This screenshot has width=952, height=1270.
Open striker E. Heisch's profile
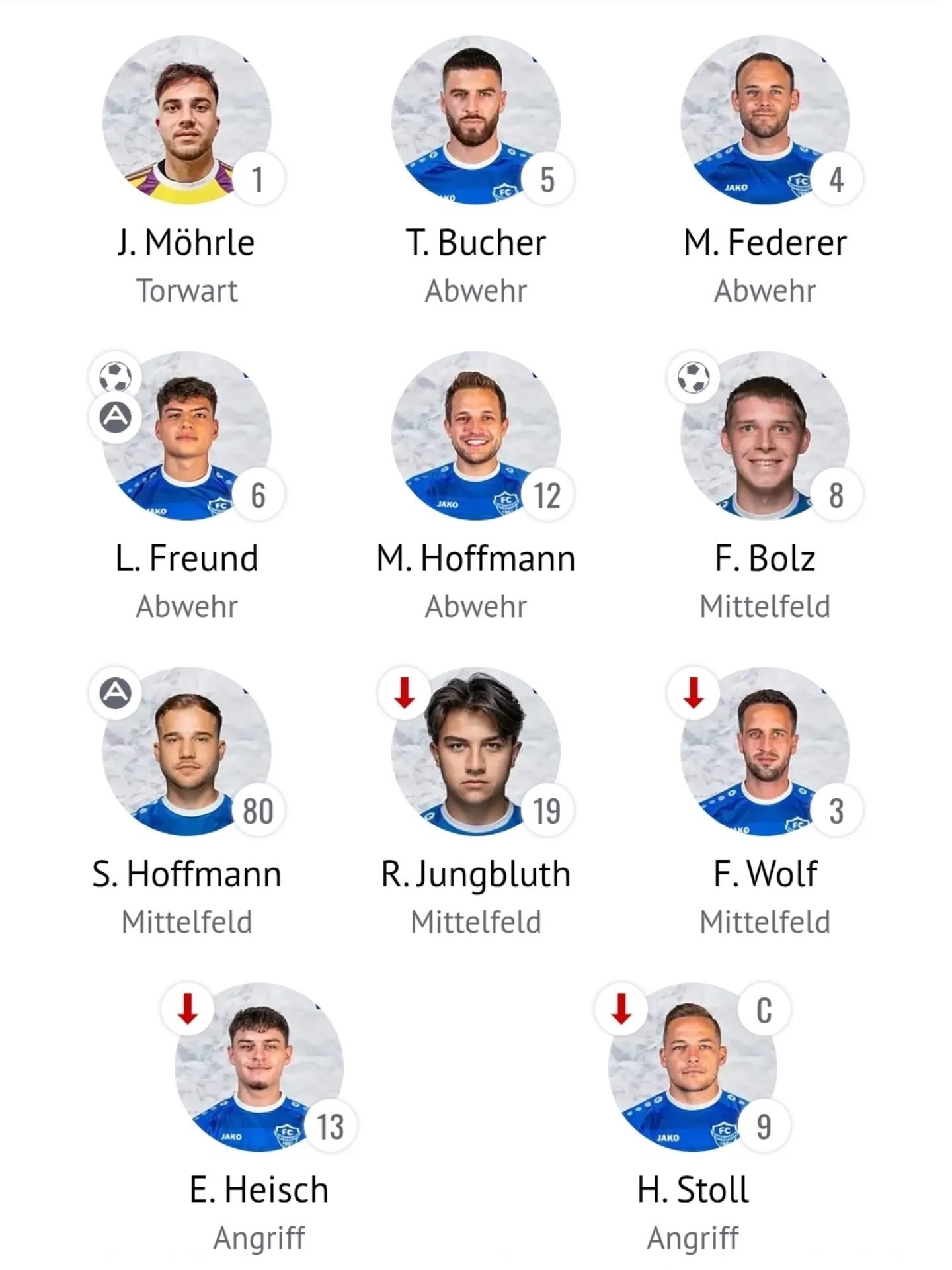(x=258, y=1068)
